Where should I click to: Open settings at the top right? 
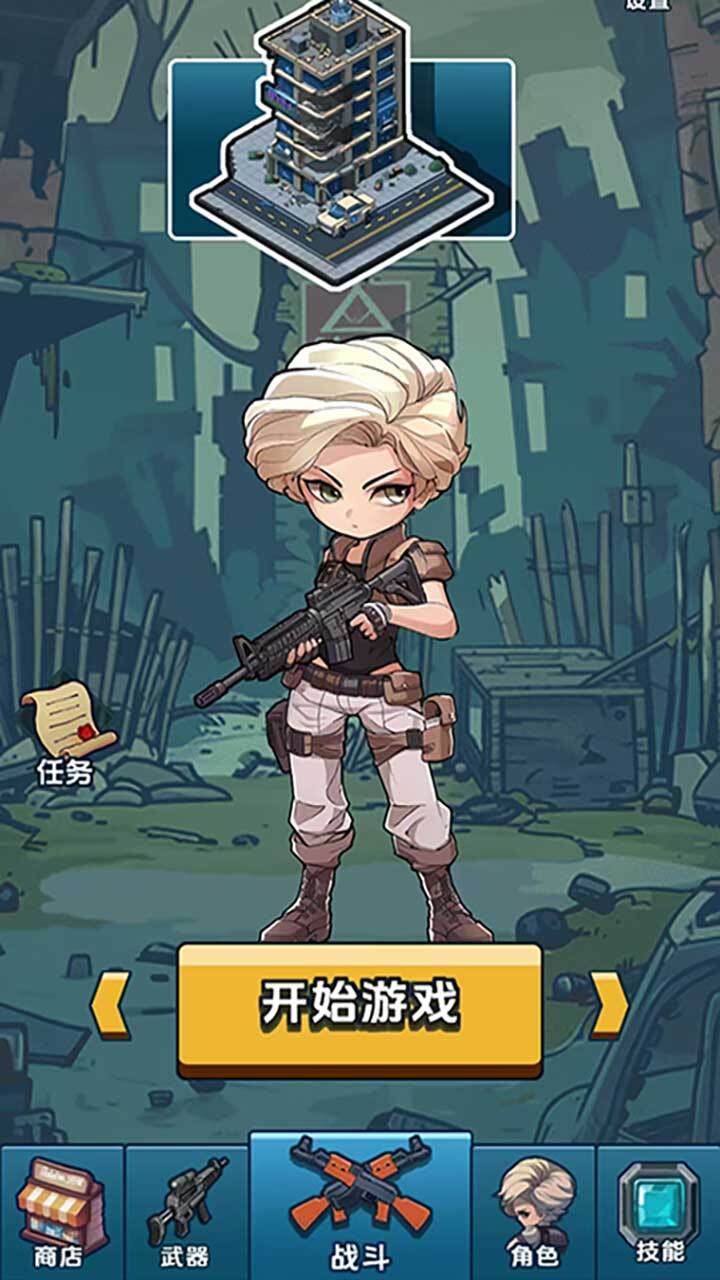(x=648, y=5)
